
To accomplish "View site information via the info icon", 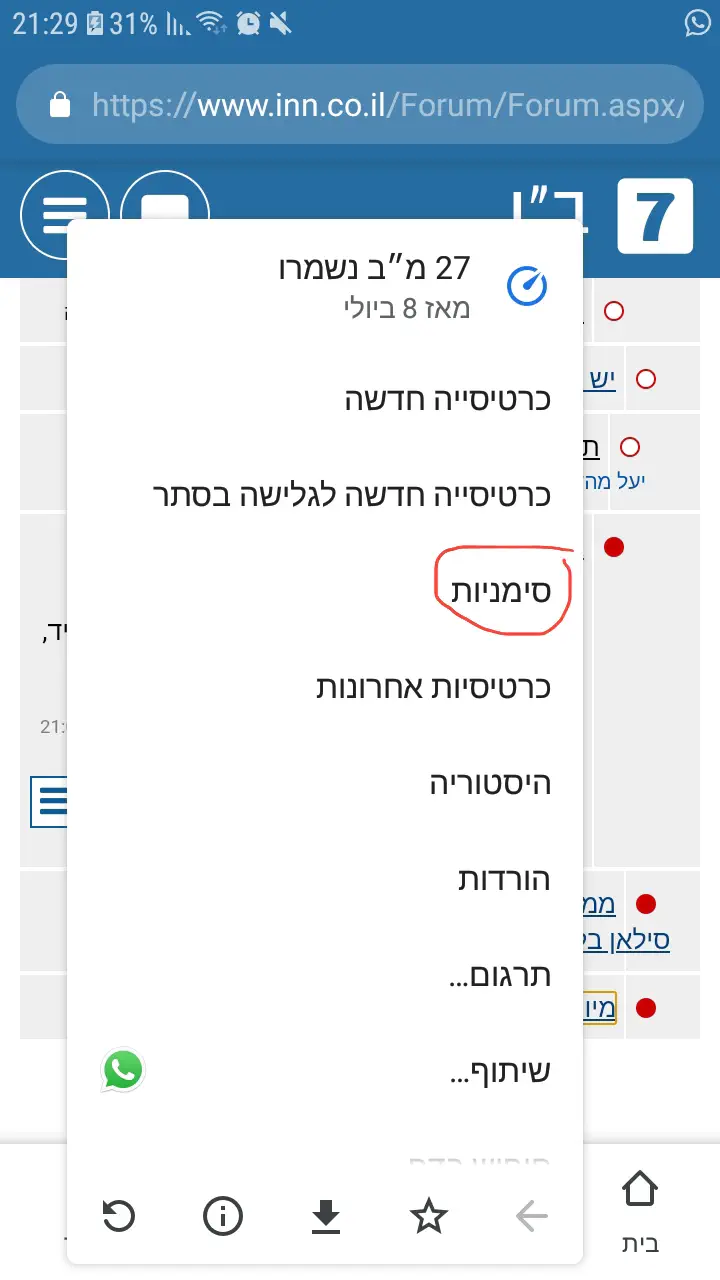I will [x=222, y=1216].
